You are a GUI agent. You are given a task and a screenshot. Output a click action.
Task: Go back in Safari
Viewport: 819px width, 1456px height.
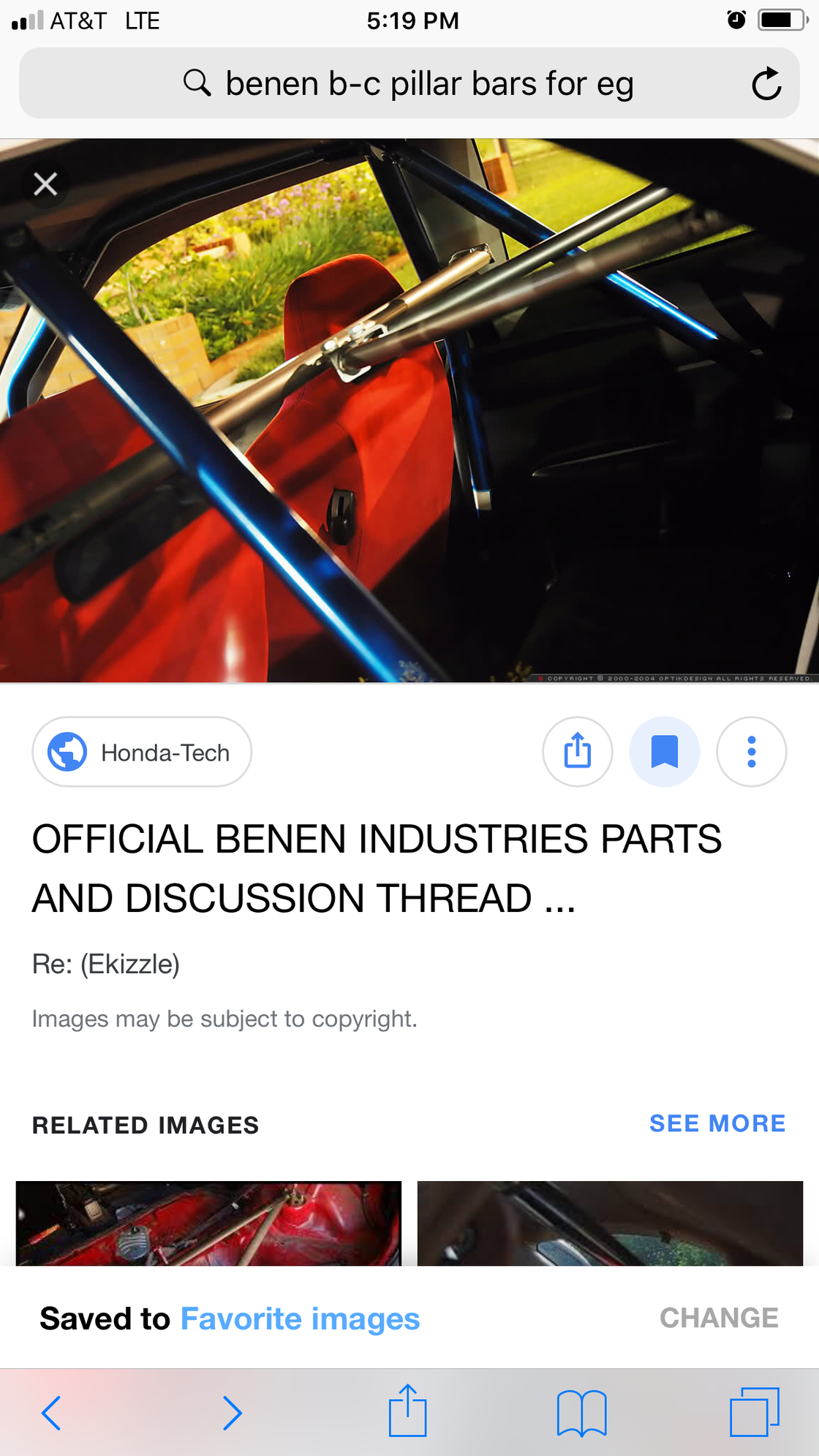click(x=51, y=1412)
